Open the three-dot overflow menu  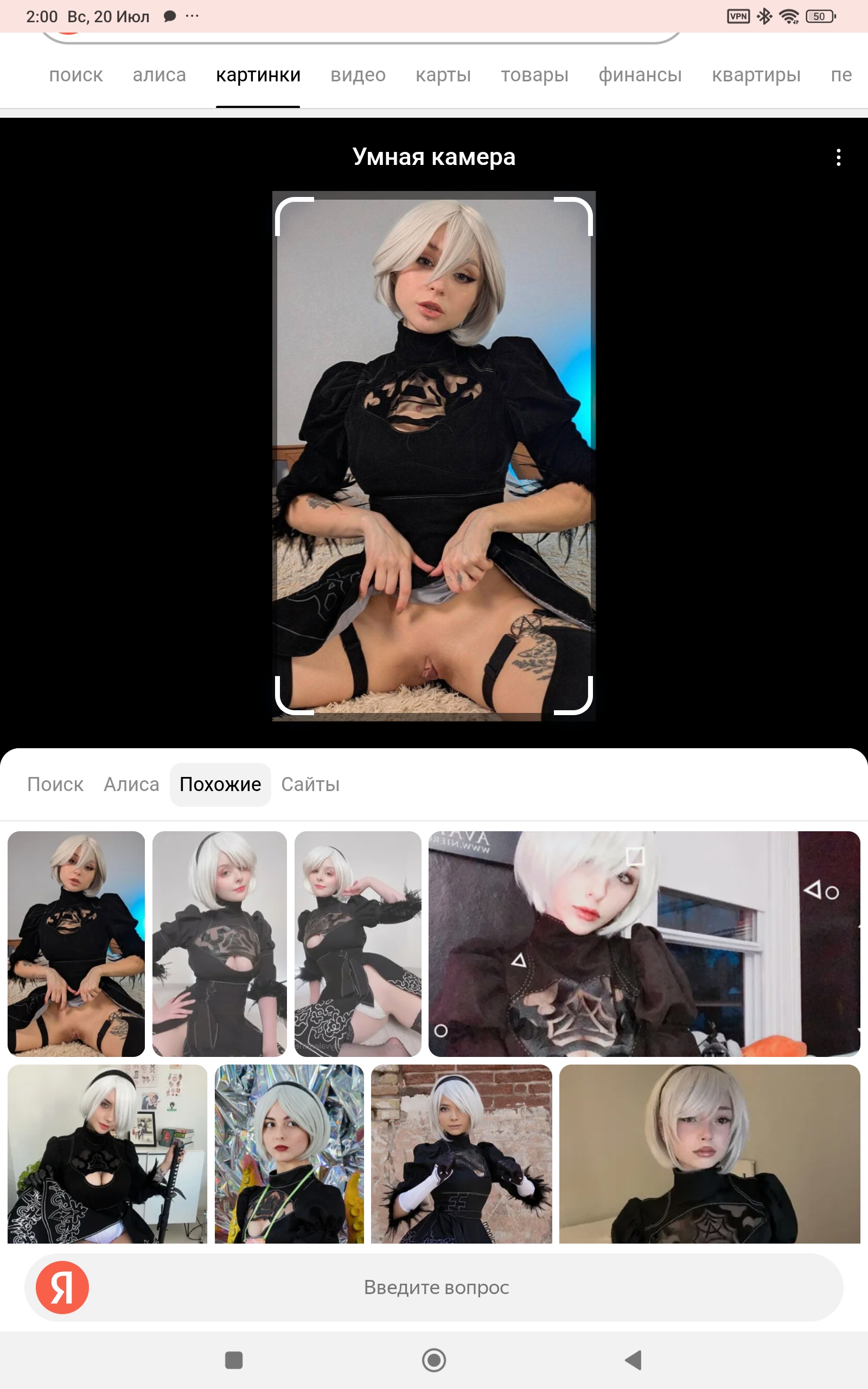pyautogui.click(x=838, y=157)
